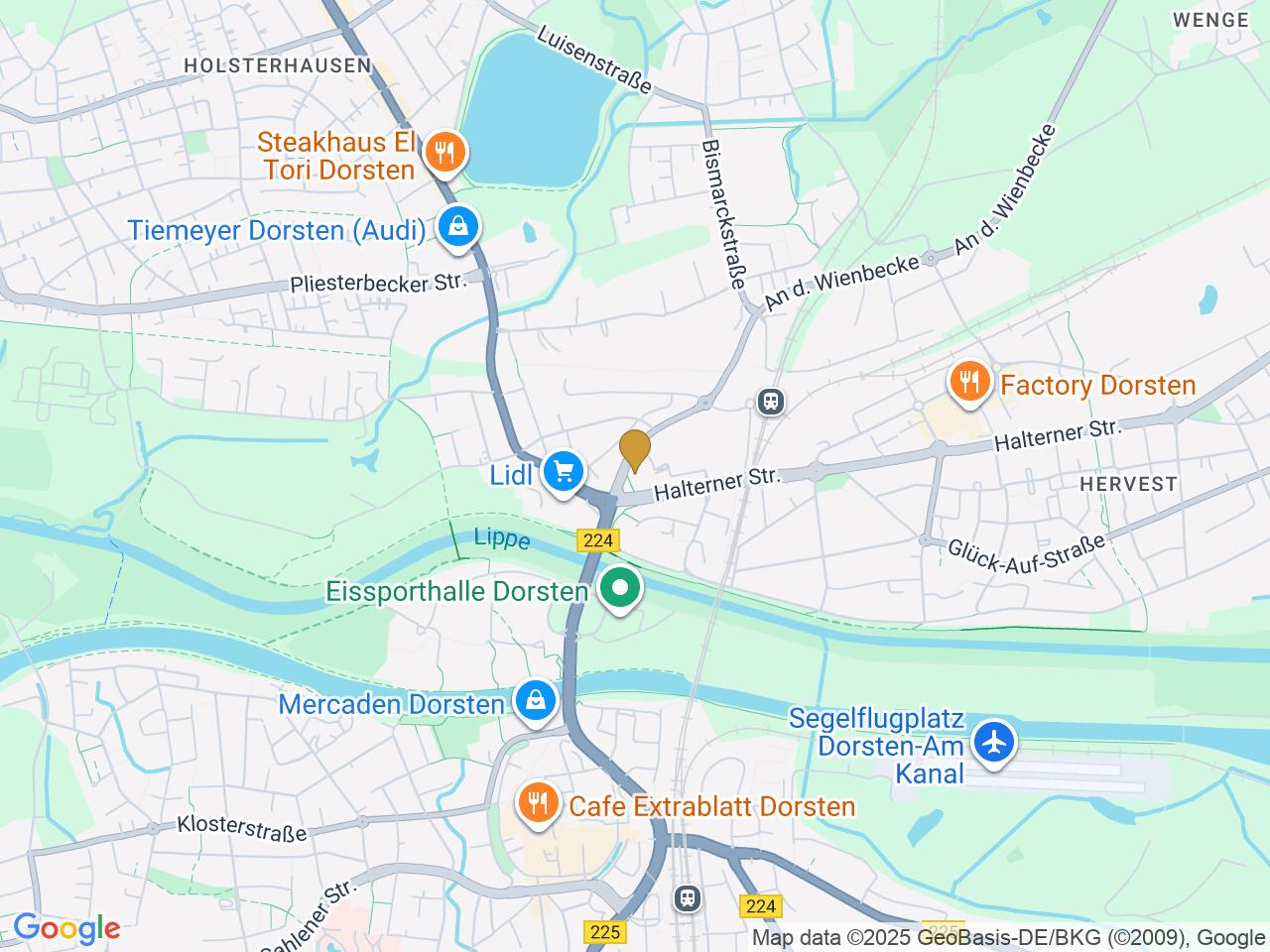Open Cafe Extrablatt Dorsten marker
This screenshot has height=952, width=1270.
click(539, 802)
